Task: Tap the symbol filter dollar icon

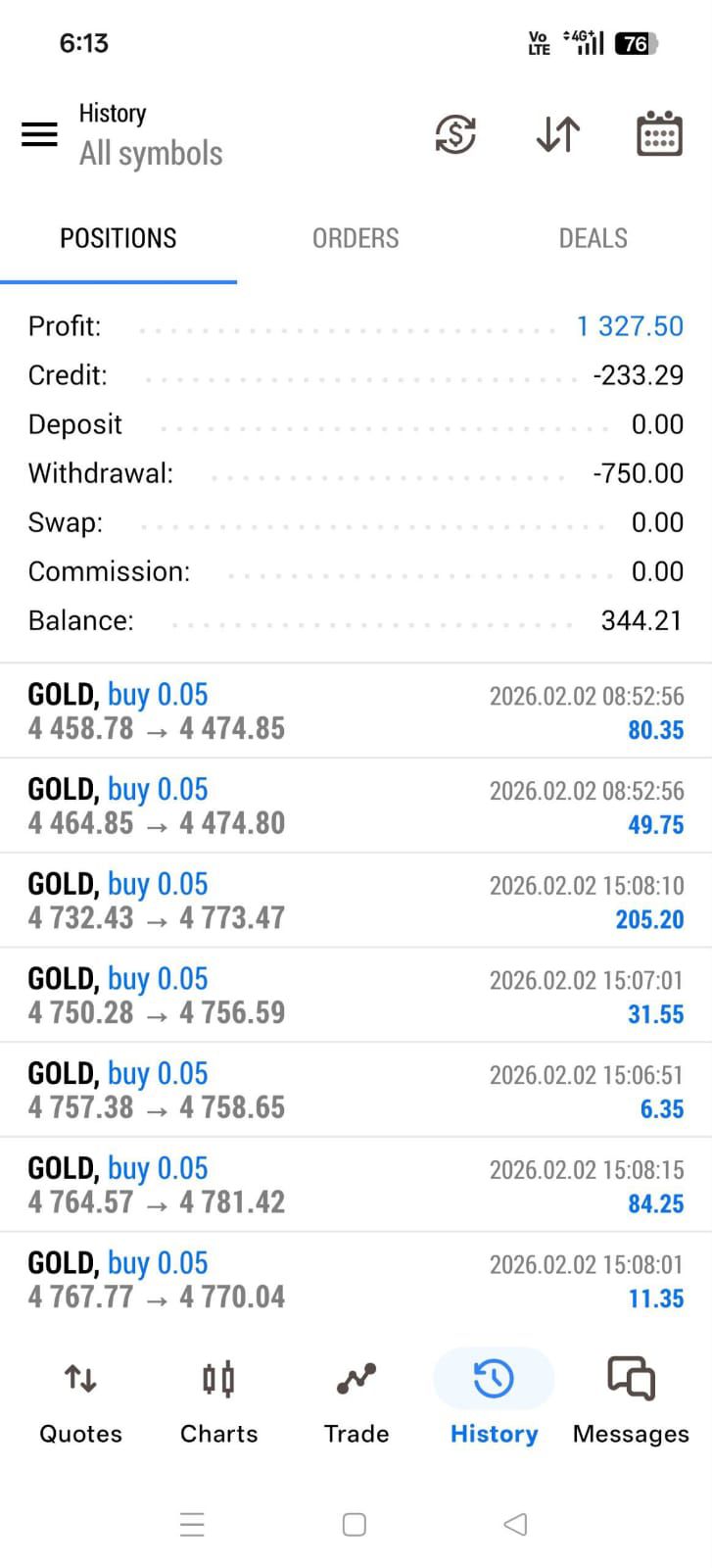Action: click(455, 134)
